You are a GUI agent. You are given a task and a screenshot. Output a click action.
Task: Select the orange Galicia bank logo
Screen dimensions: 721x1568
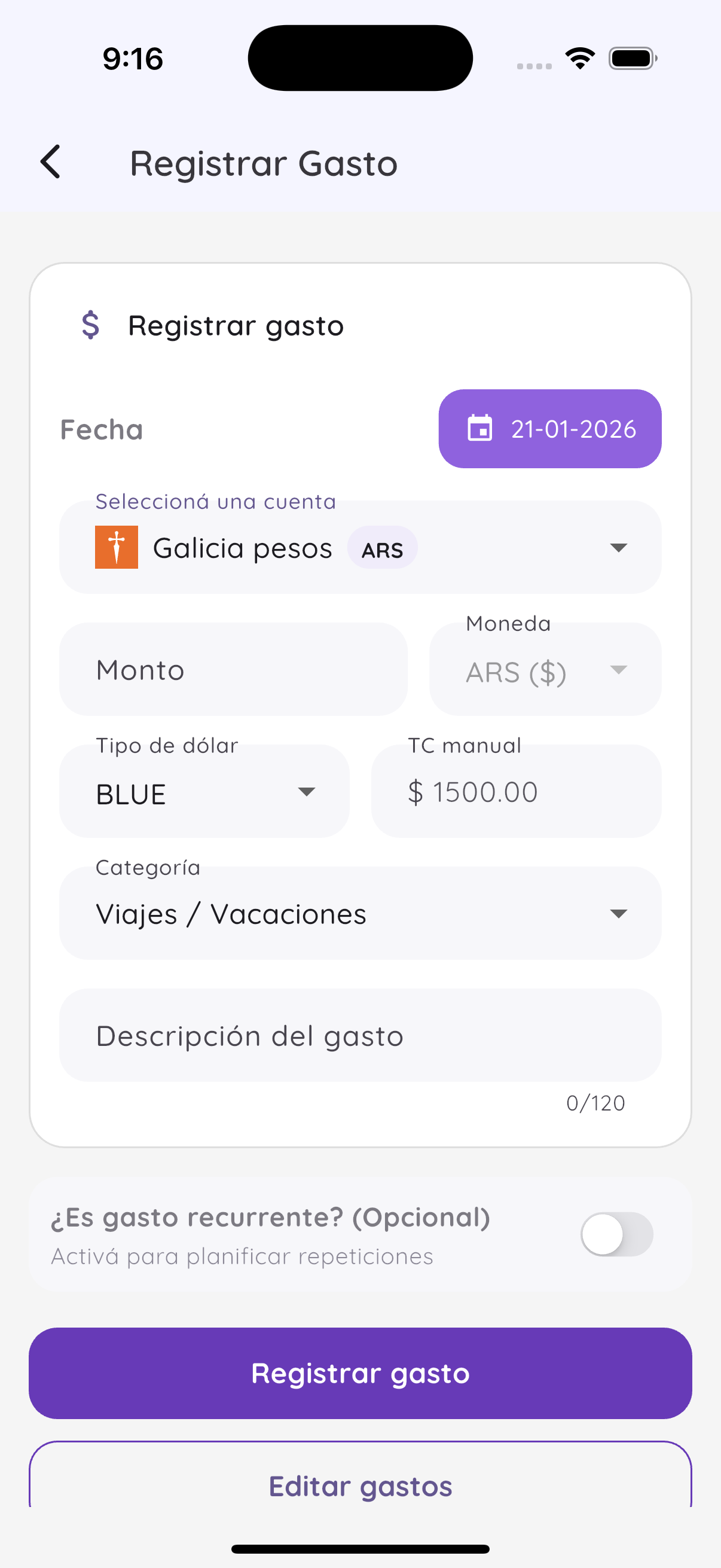click(116, 547)
